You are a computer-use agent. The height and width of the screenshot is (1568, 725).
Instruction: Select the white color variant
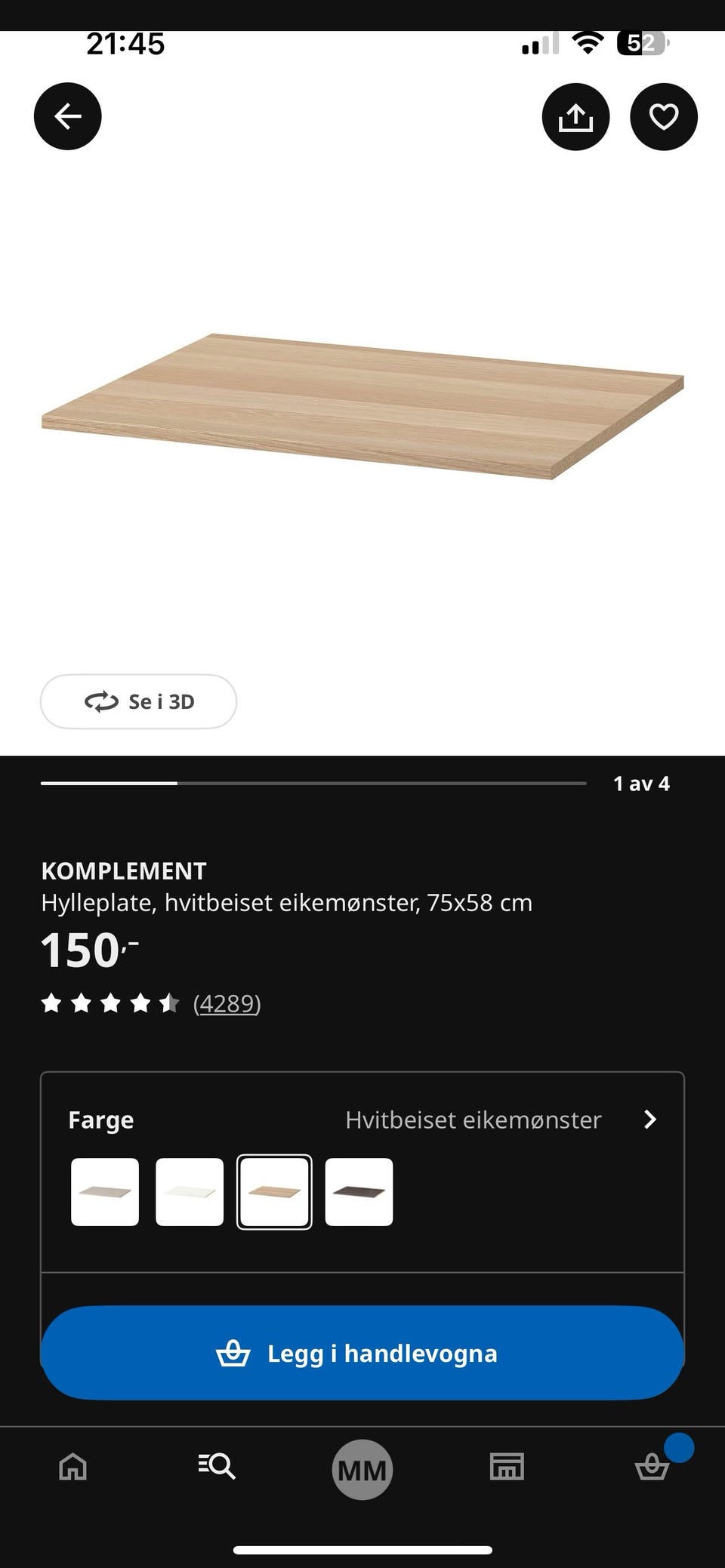pyautogui.click(x=190, y=1191)
